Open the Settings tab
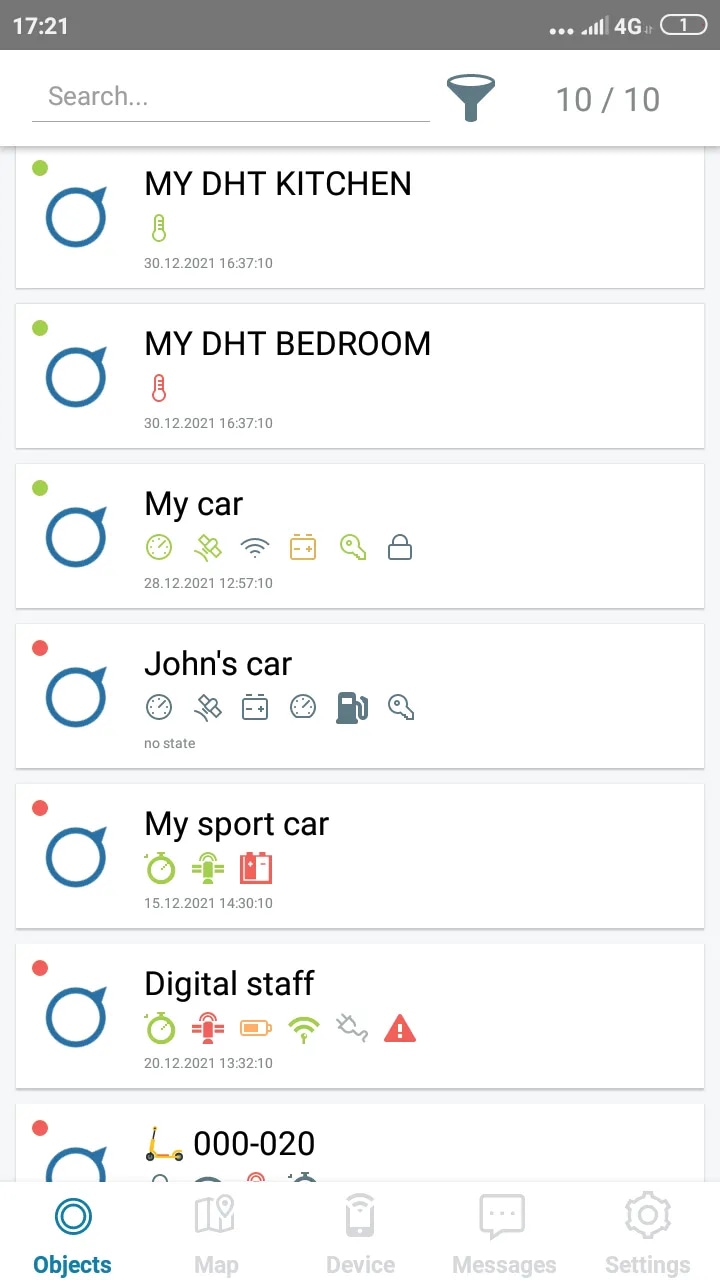Viewport: 720px width, 1280px height. point(648,1233)
